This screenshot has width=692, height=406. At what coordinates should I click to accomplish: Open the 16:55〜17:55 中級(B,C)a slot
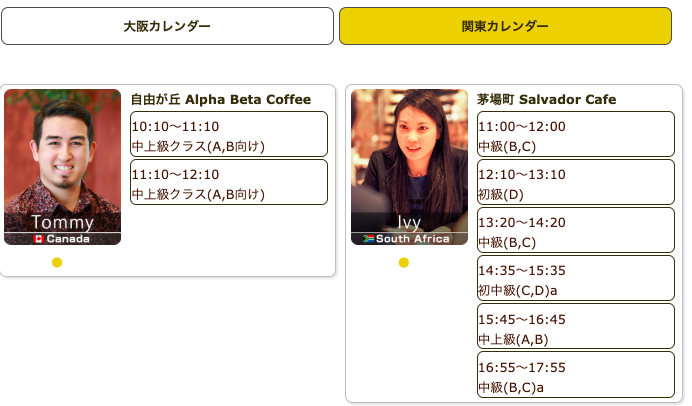coord(575,374)
